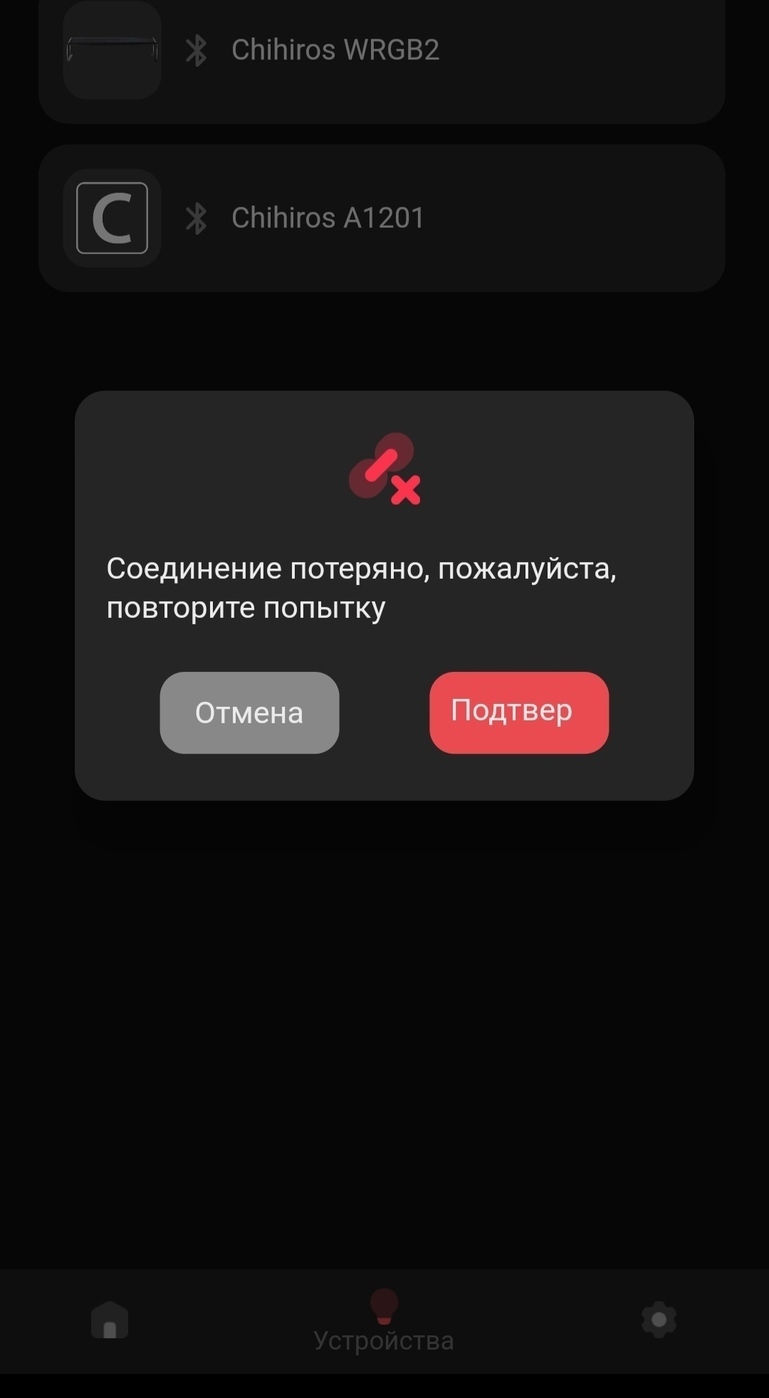Image resolution: width=769 pixels, height=1398 pixels.
Task: Switch to the home tab
Action: pyautogui.click(x=110, y=1320)
